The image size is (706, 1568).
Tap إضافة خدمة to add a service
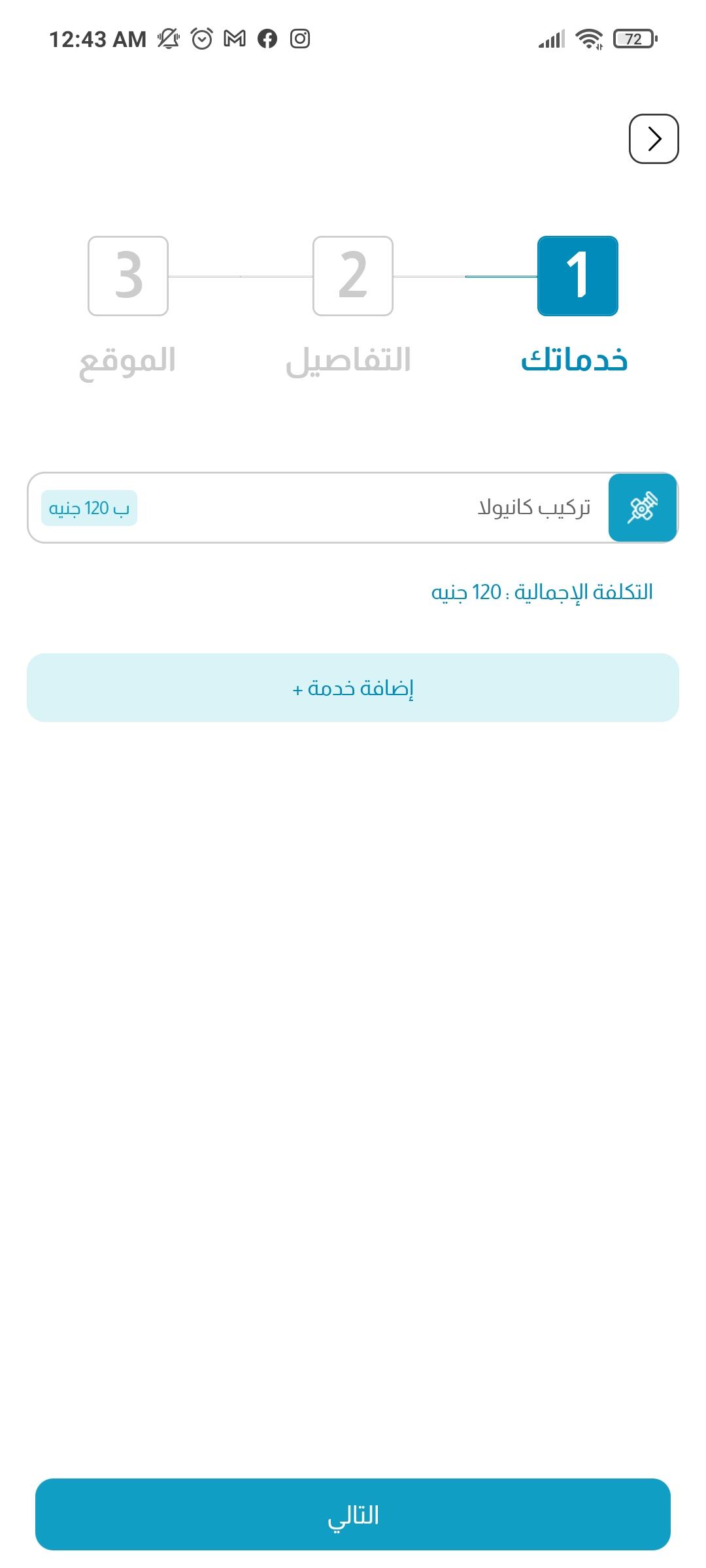[x=353, y=688]
